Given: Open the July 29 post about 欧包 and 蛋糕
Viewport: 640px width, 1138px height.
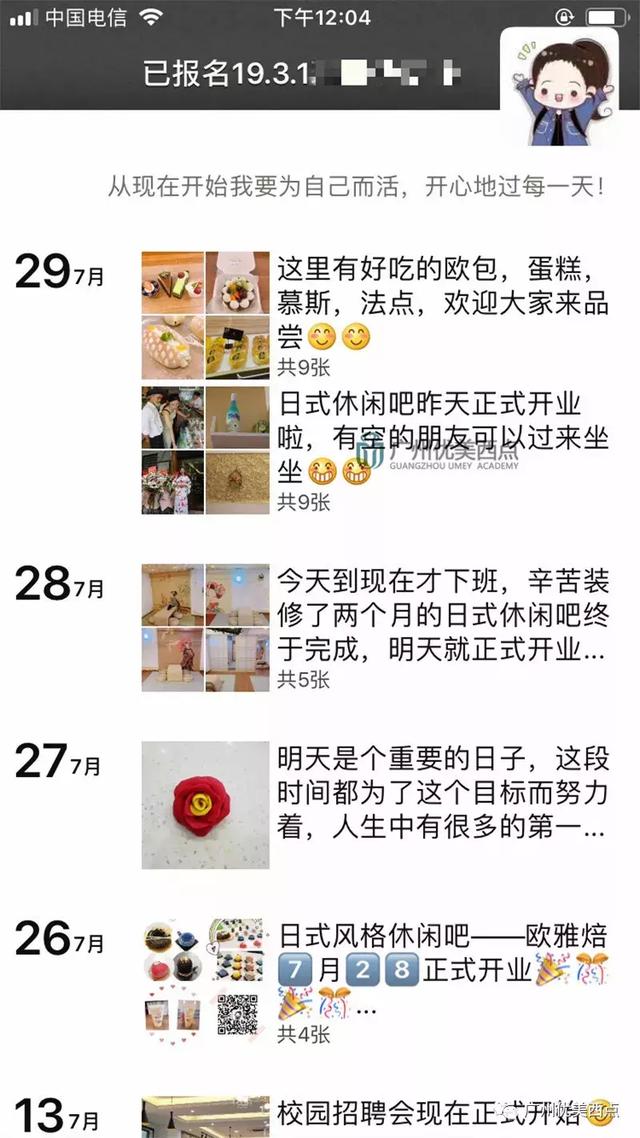Looking at the screenshot, I should click(x=443, y=315).
